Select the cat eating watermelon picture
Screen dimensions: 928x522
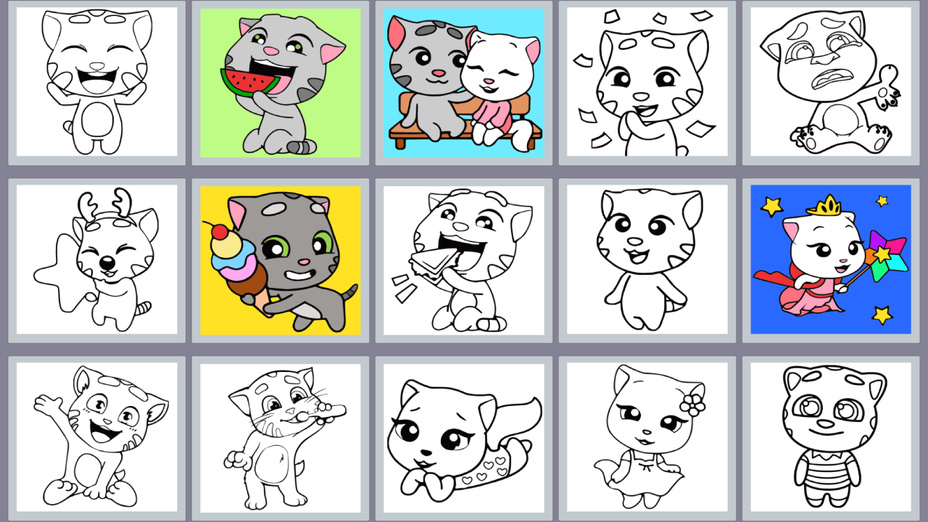click(x=280, y=82)
